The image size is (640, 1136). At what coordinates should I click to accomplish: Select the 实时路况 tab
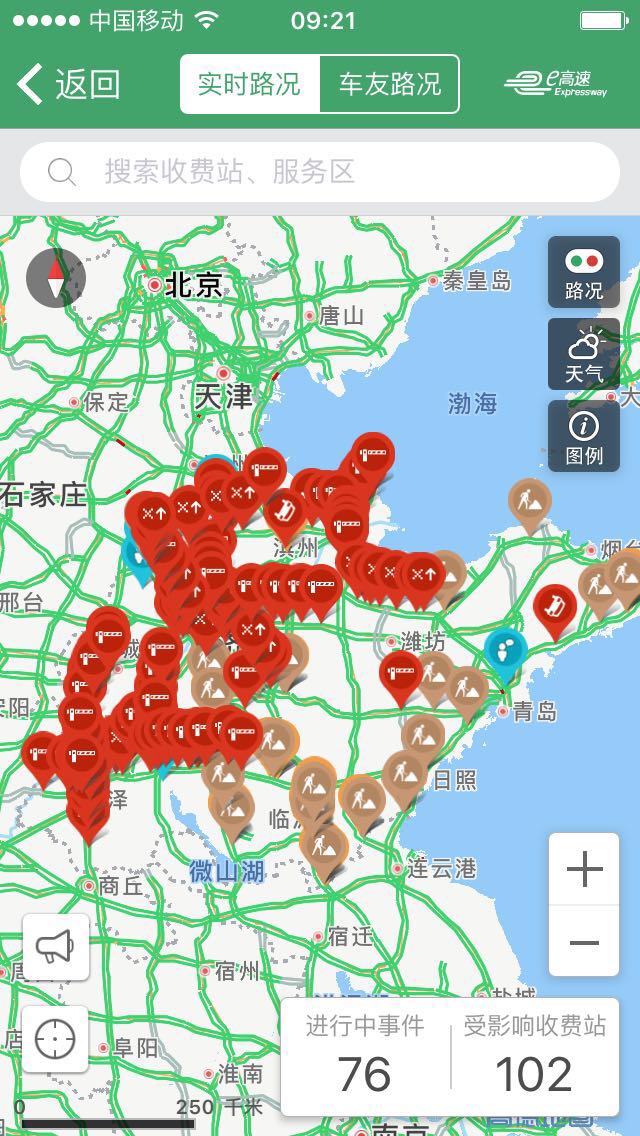pos(249,84)
